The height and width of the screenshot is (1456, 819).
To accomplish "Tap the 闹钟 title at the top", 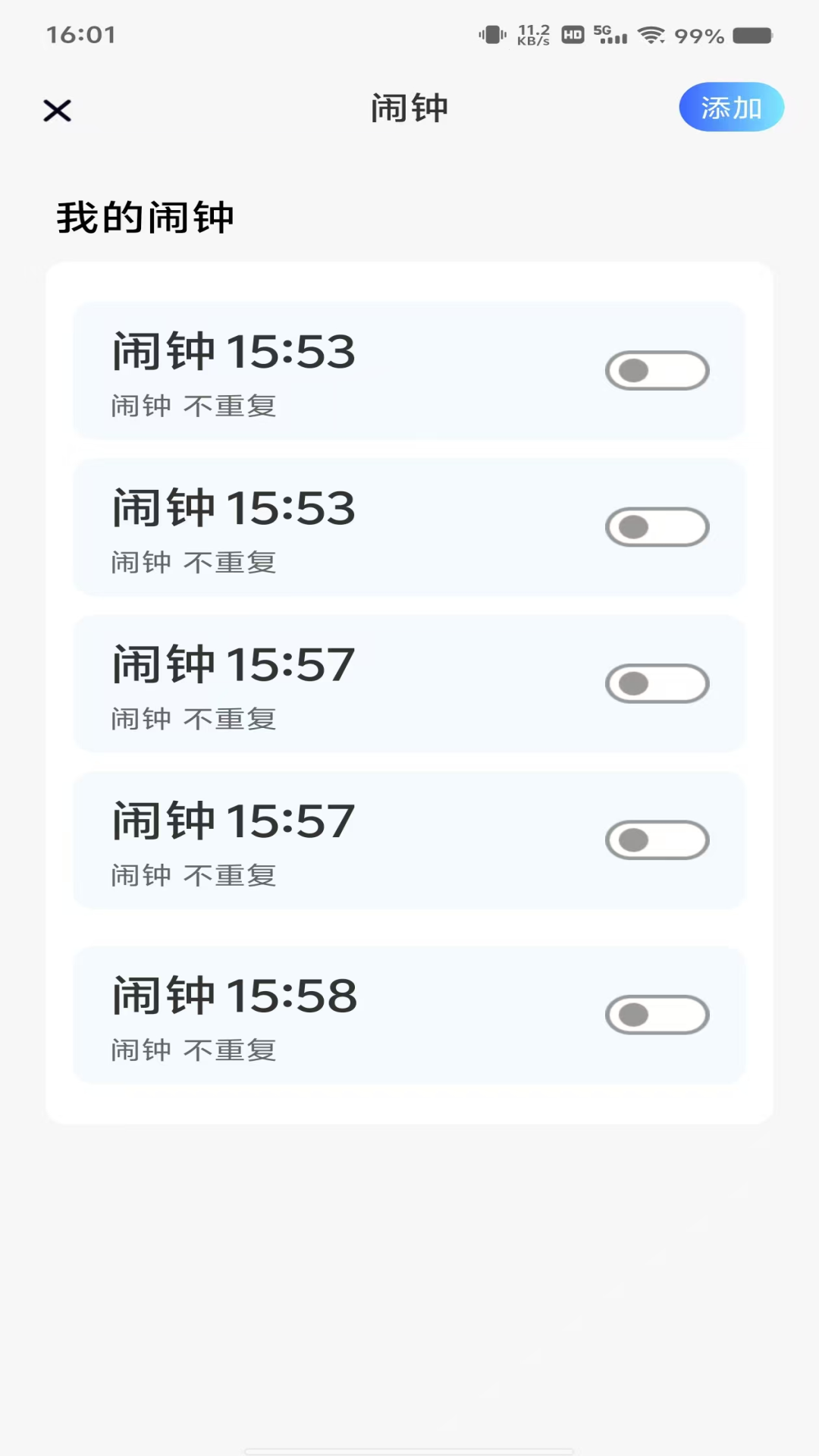I will (x=409, y=107).
